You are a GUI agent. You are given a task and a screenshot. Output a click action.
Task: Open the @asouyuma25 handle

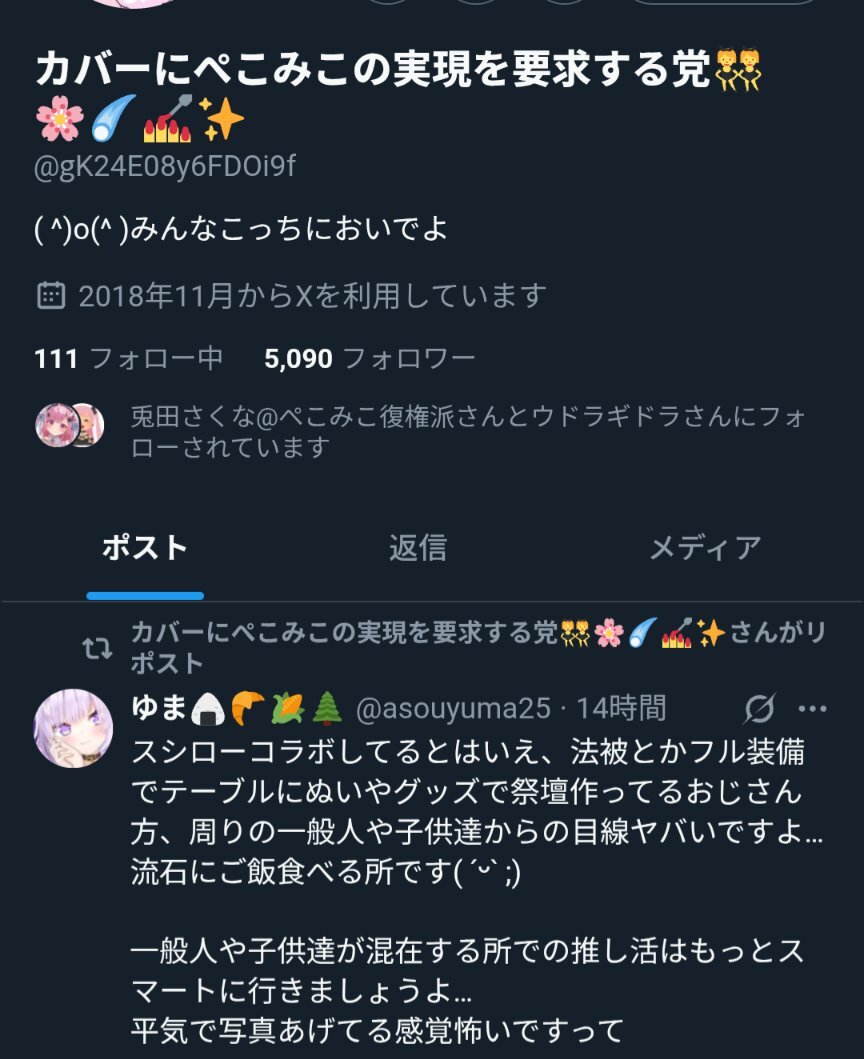click(453, 709)
